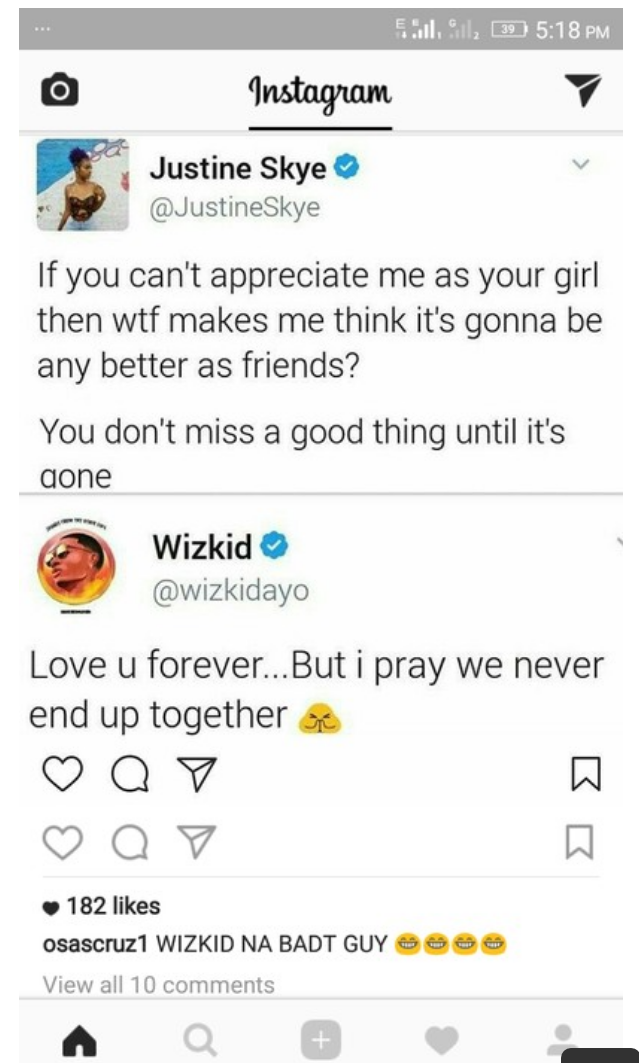This screenshot has height=1063, width=639.
Task: Like the post using grey heart above 182 likes
Action: click(x=62, y=843)
